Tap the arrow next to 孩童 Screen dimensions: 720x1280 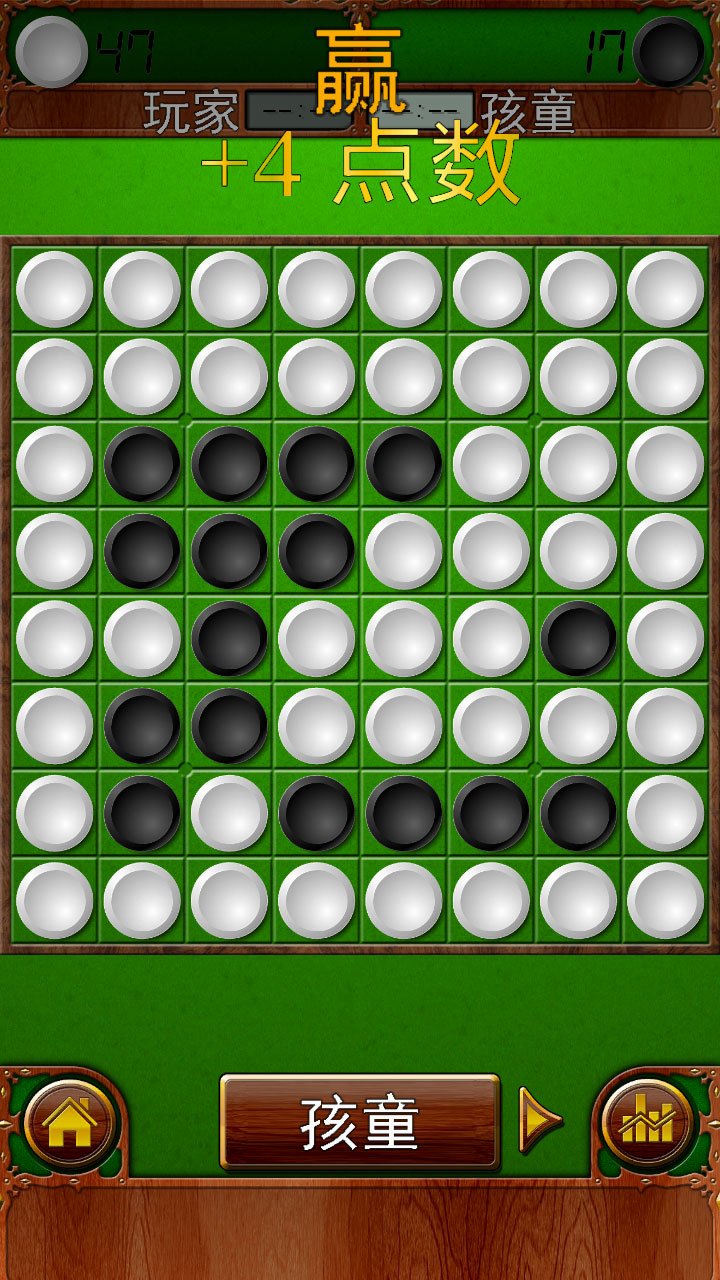tap(539, 1121)
